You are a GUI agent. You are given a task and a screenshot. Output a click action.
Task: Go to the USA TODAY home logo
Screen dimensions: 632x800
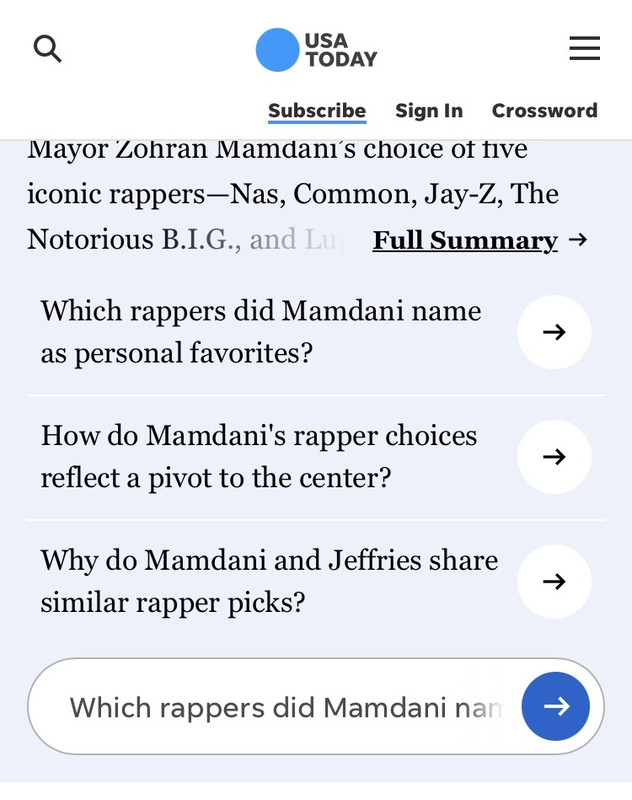pos(316,50)
